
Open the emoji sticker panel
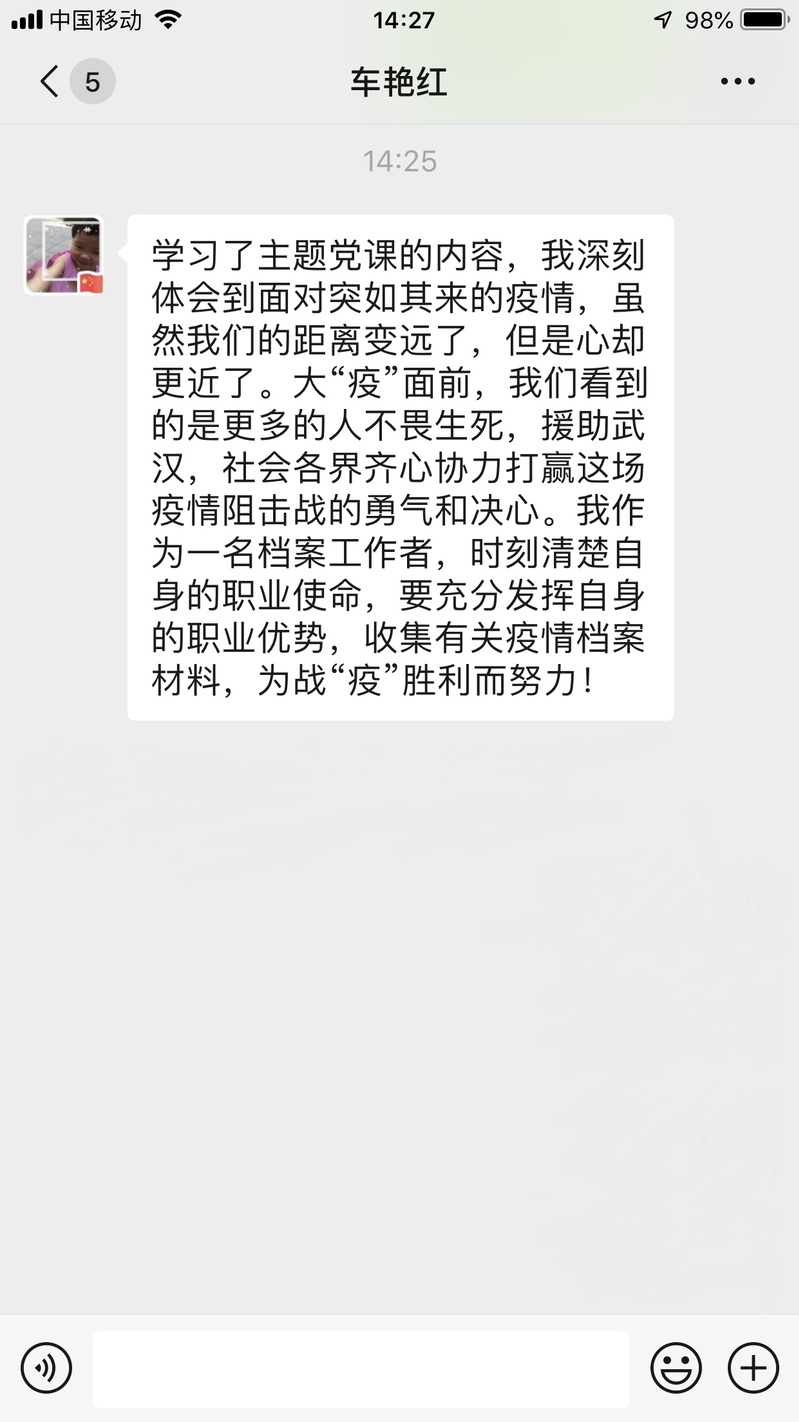(x=676, y=1367)
